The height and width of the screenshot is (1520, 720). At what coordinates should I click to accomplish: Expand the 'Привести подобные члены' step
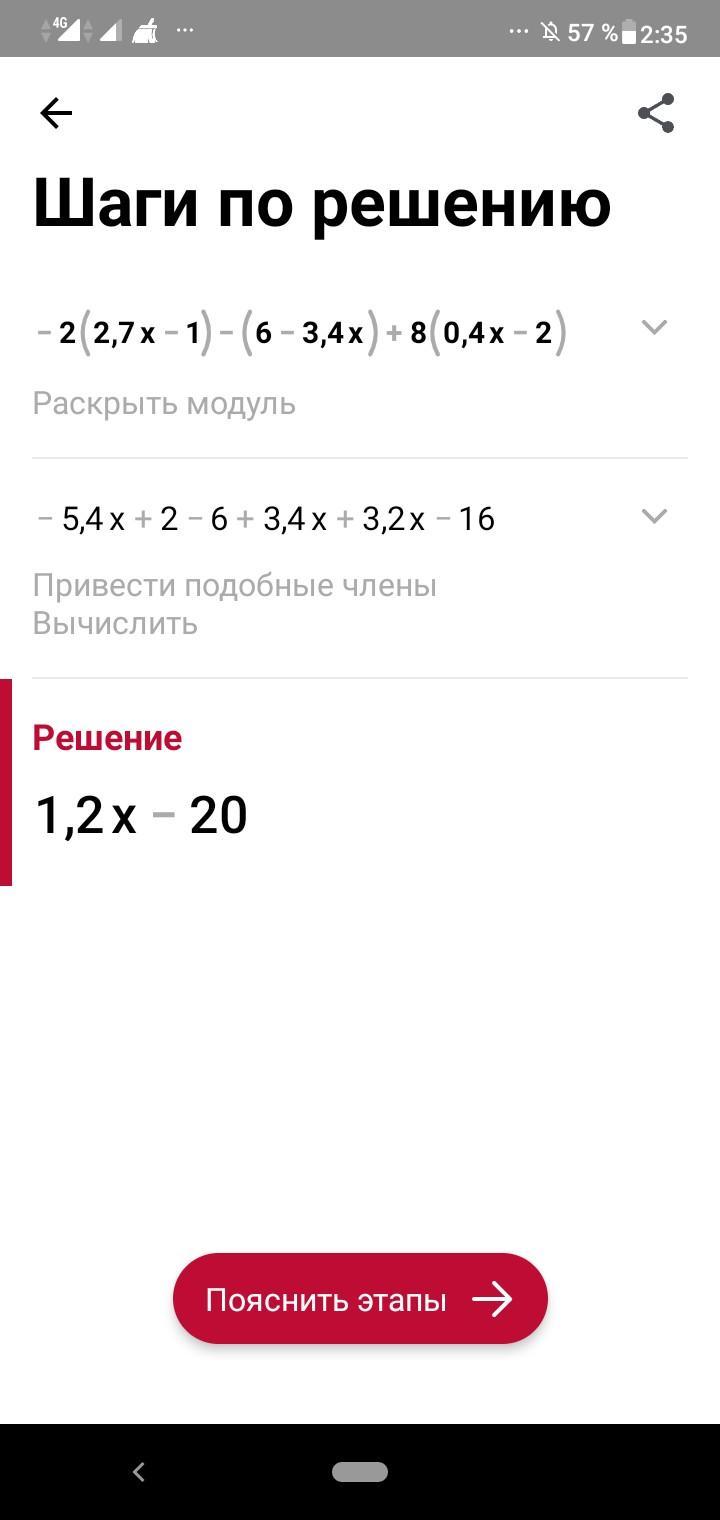click(654, 517)
